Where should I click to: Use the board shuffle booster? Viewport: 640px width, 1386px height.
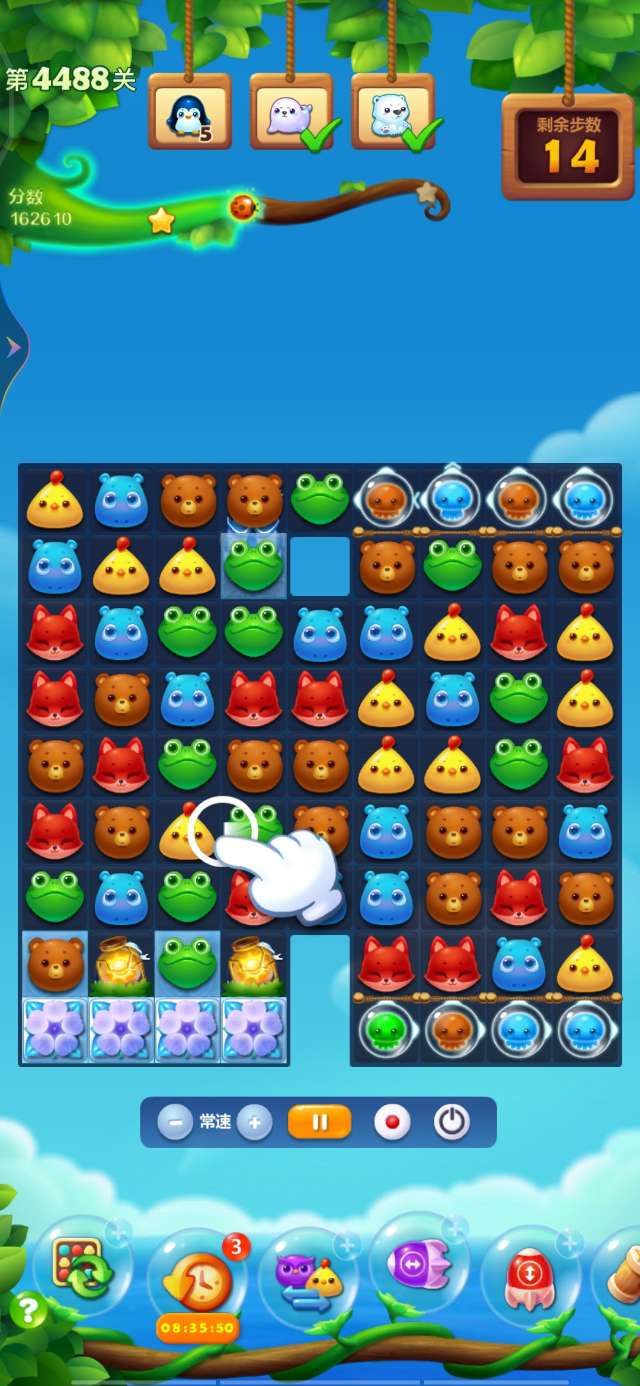(82, 1268)
